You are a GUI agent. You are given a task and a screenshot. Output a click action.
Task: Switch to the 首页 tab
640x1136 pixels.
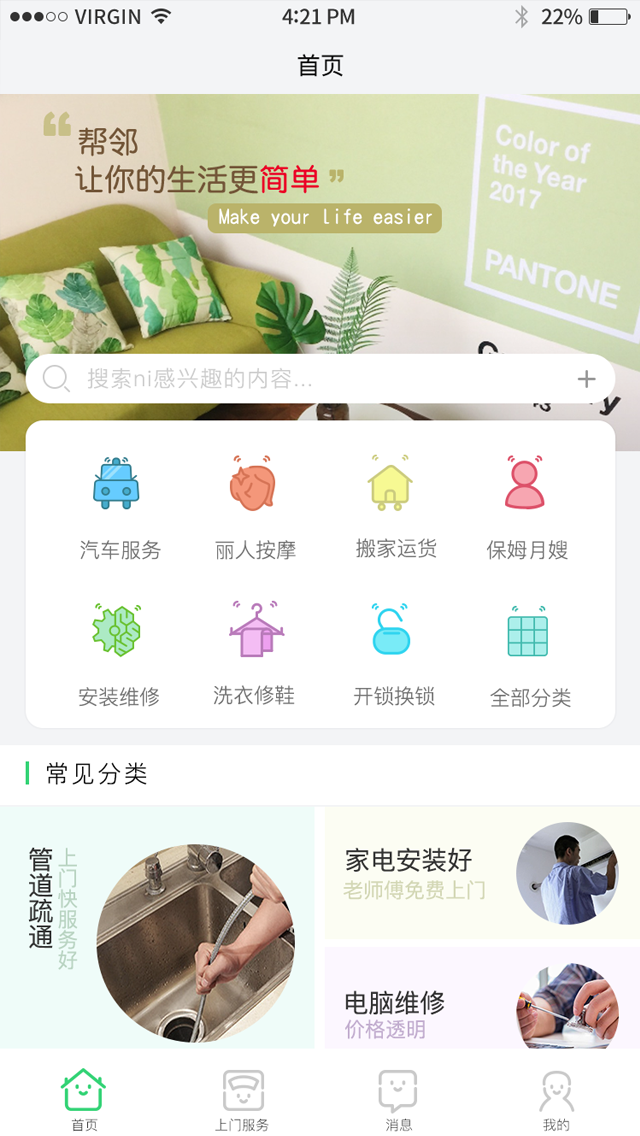pos(84,1098)
